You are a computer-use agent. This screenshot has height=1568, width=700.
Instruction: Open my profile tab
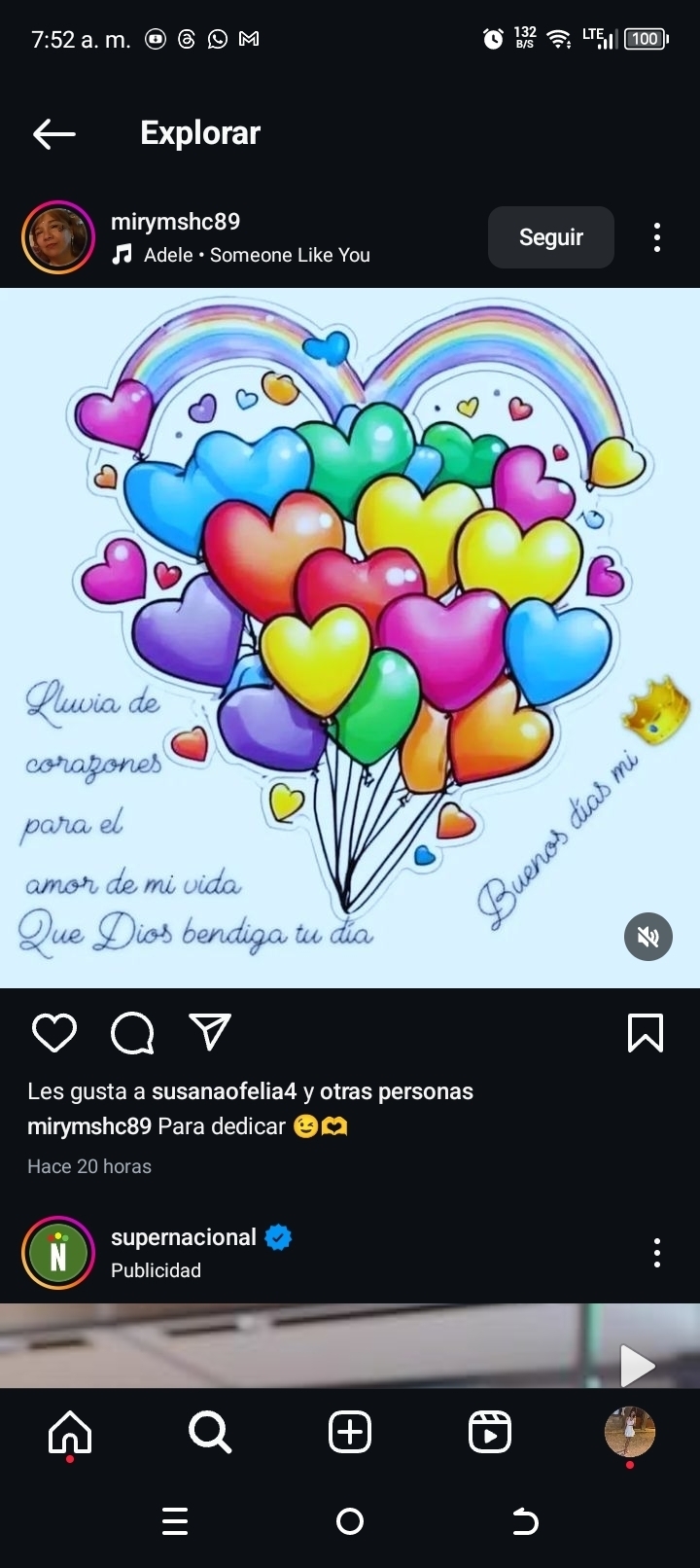(x=630, y=1432)
